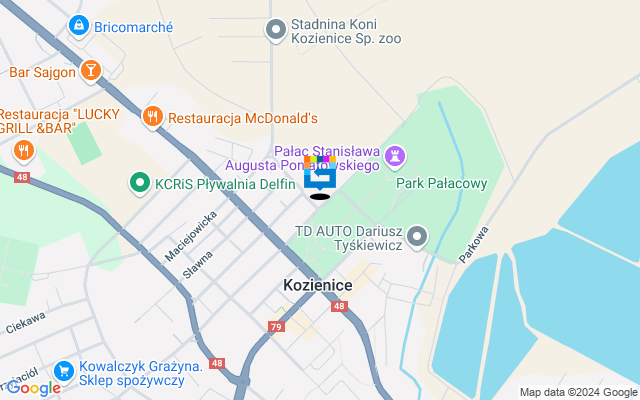Select the Restauracja McDonald's pin
Image resolution: width=640 pixels, height=400 pixels.
[x=153, y=117]
